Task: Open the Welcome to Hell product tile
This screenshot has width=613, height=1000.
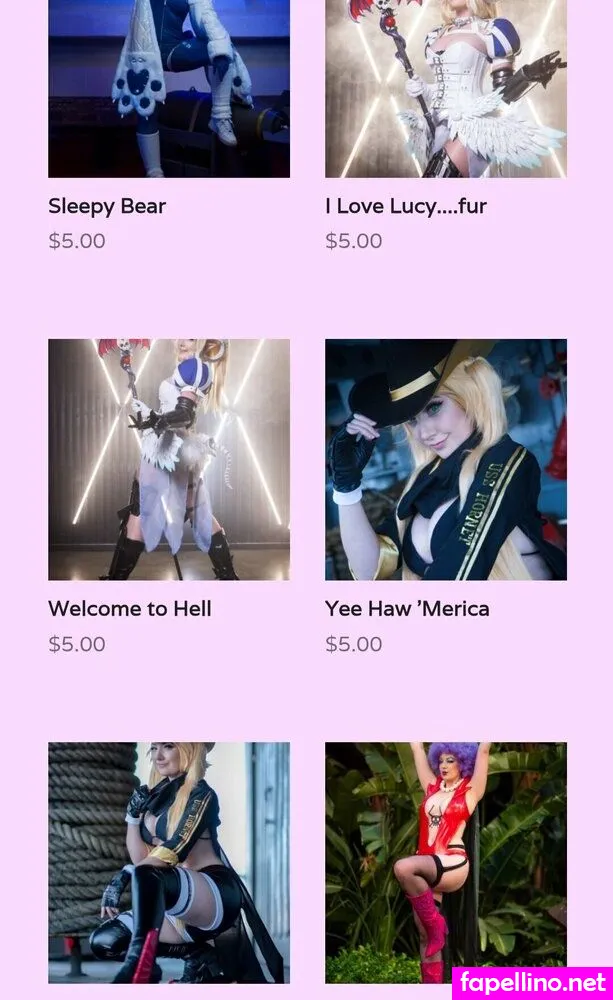Action: point(169,460)
